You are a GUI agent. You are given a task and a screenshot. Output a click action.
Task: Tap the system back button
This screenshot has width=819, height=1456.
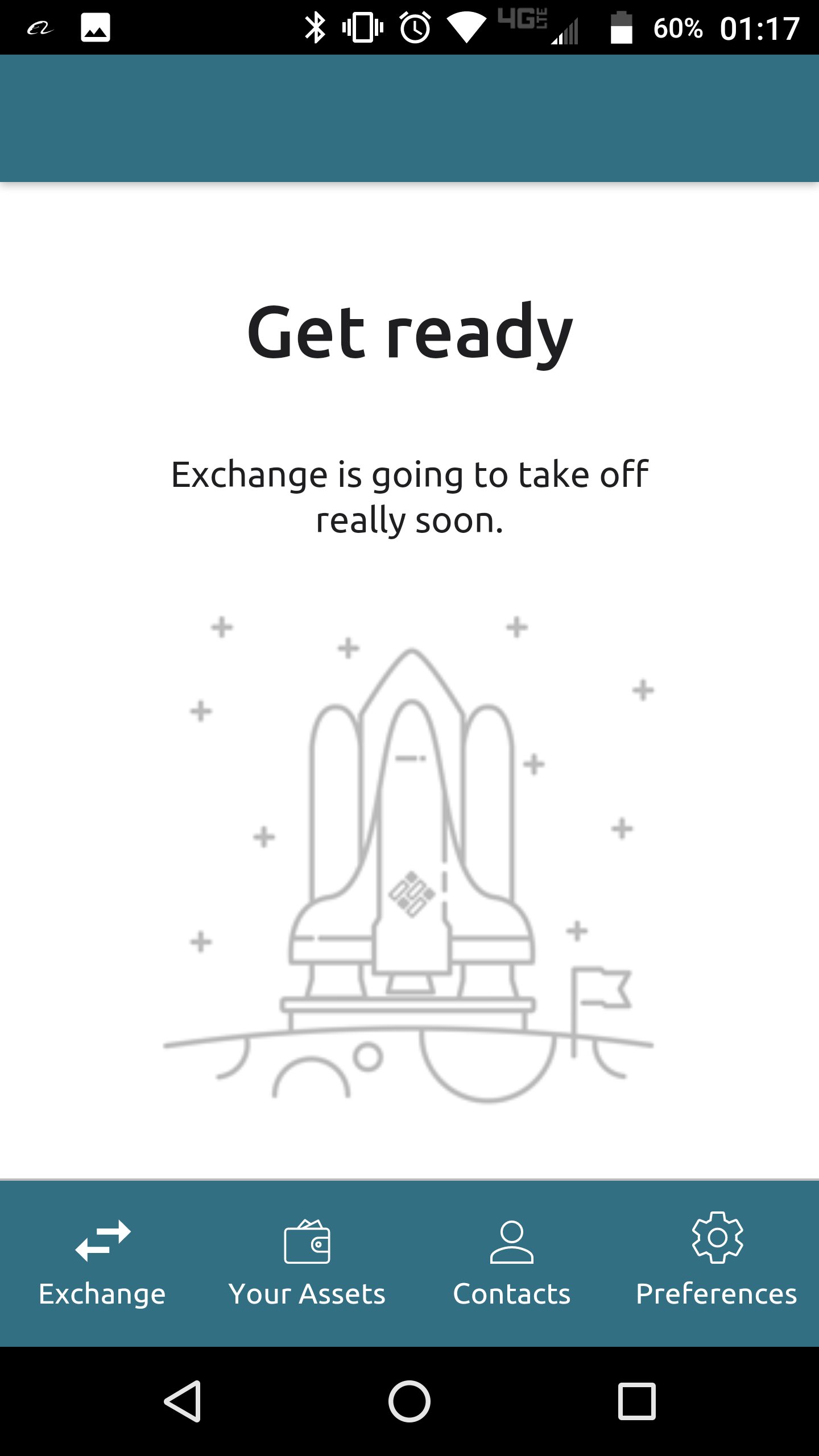183,1401
